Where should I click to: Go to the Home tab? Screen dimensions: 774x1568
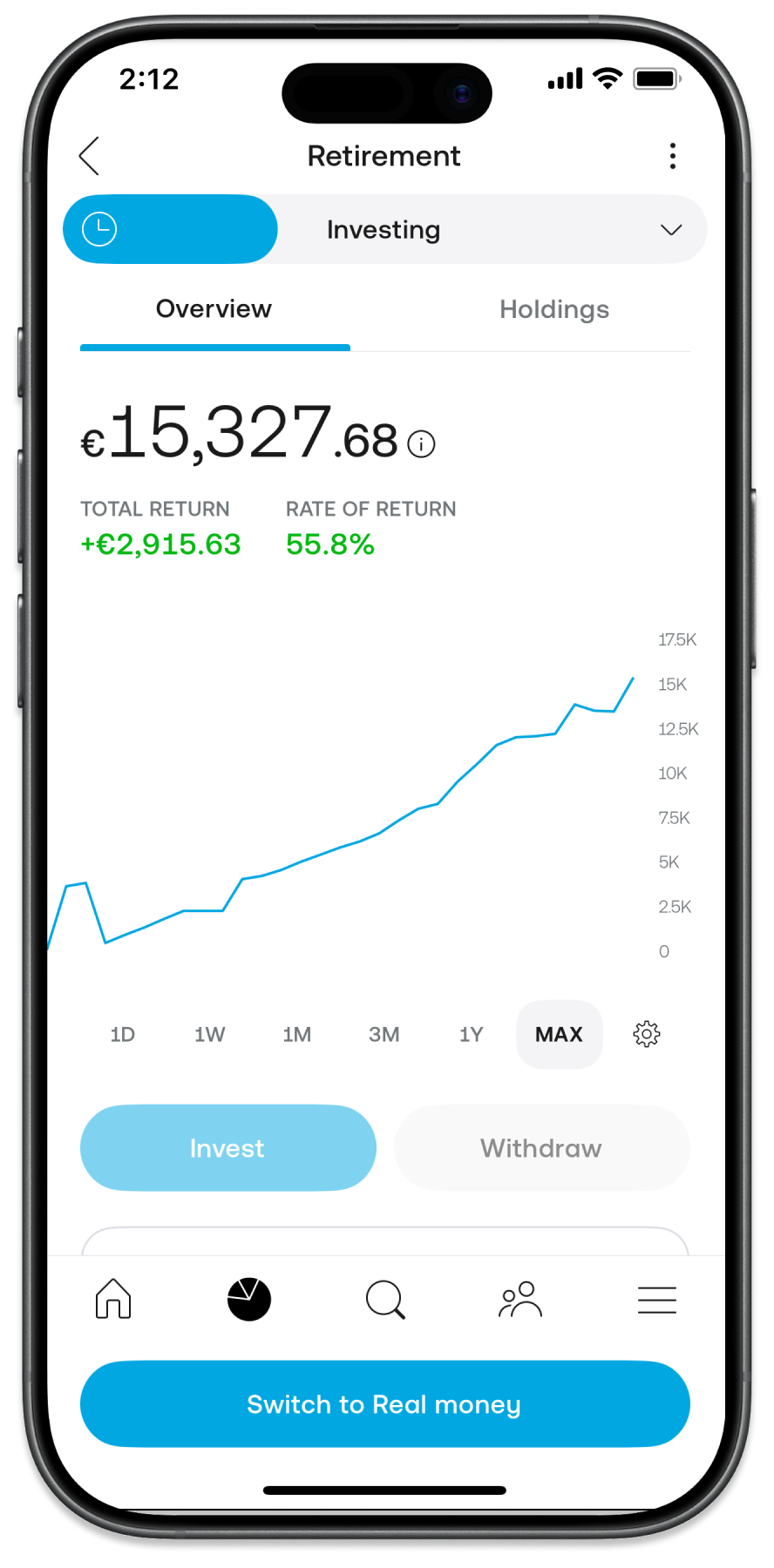(113, 1299)
